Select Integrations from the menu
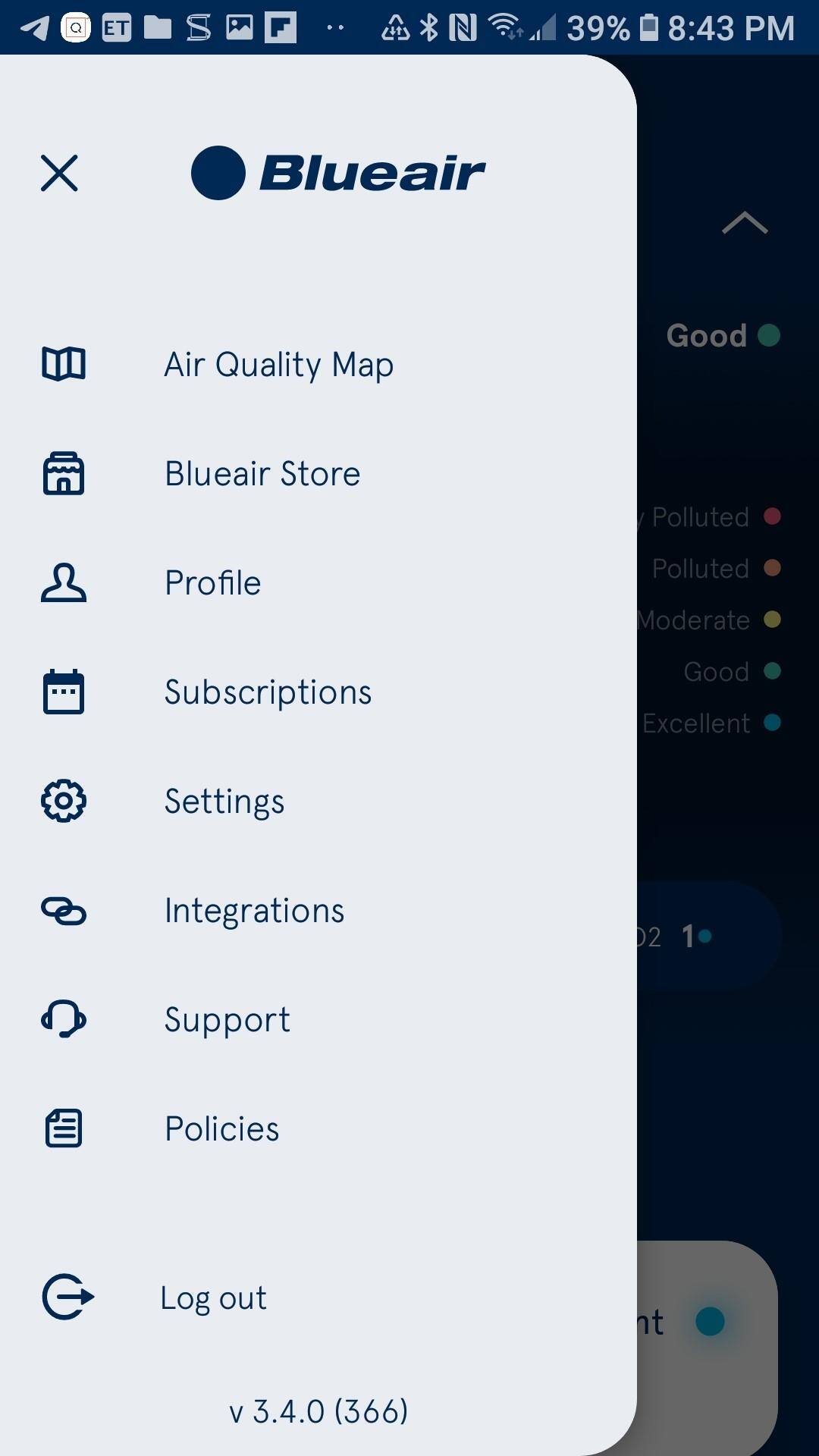 [254, 911]
